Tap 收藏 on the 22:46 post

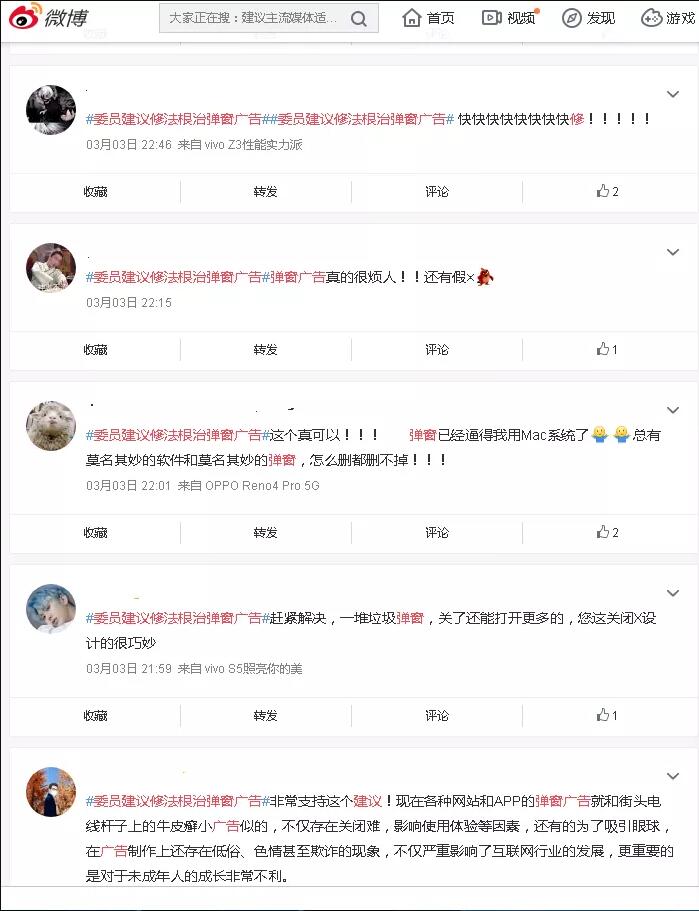[x=96, y=191]
